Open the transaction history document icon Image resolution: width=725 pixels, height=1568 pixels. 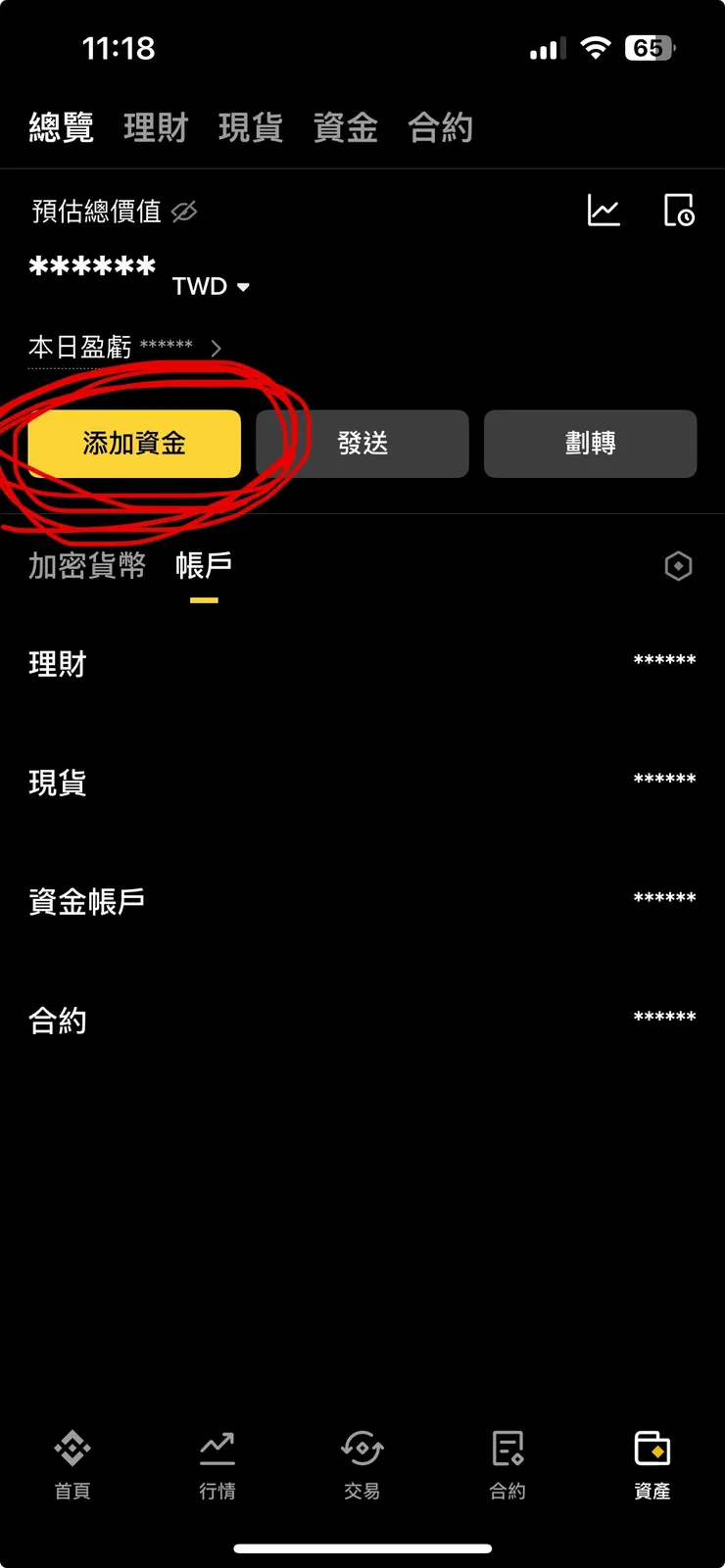pos(679,210)
